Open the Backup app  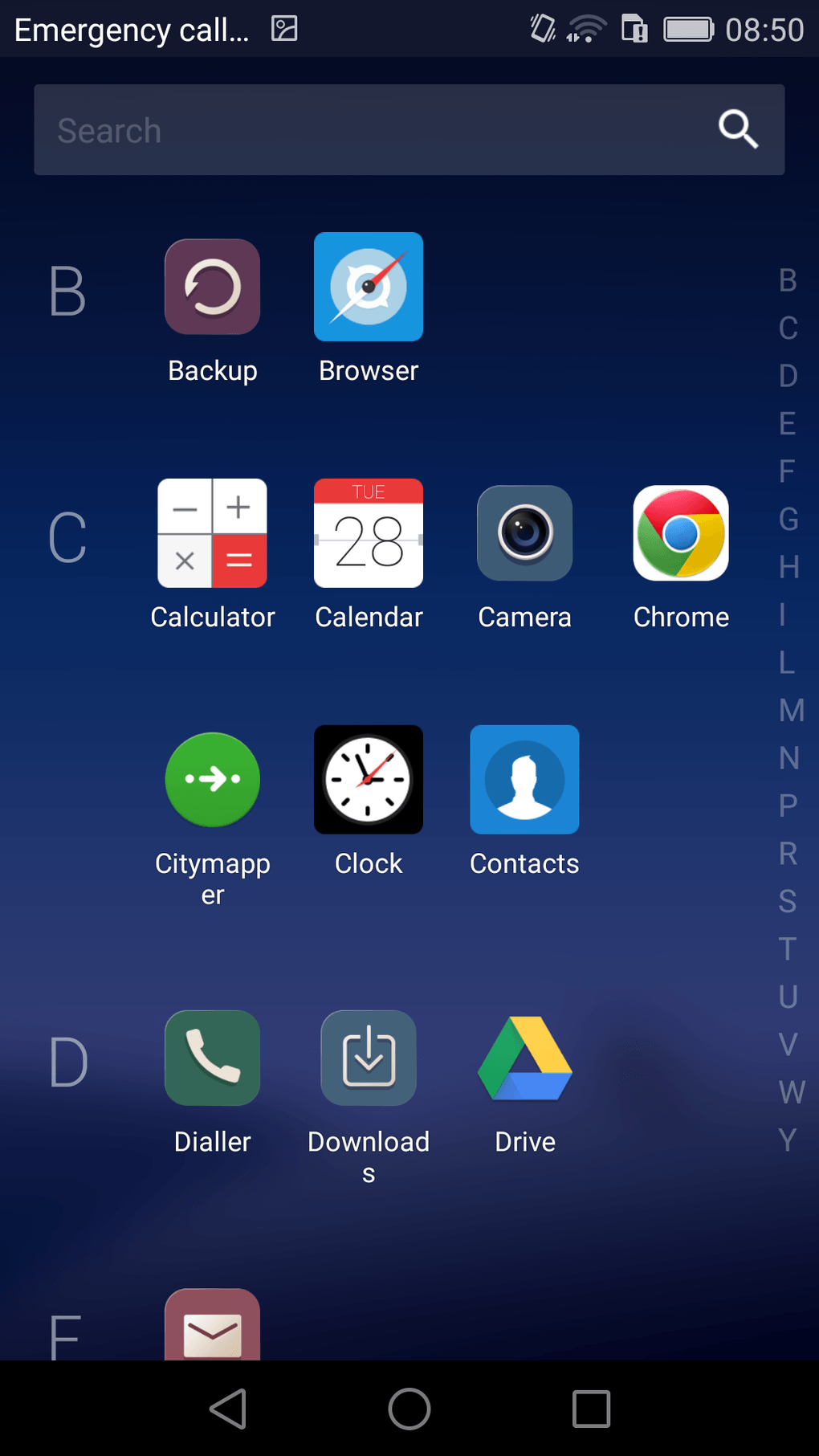(x=213, y=287)
